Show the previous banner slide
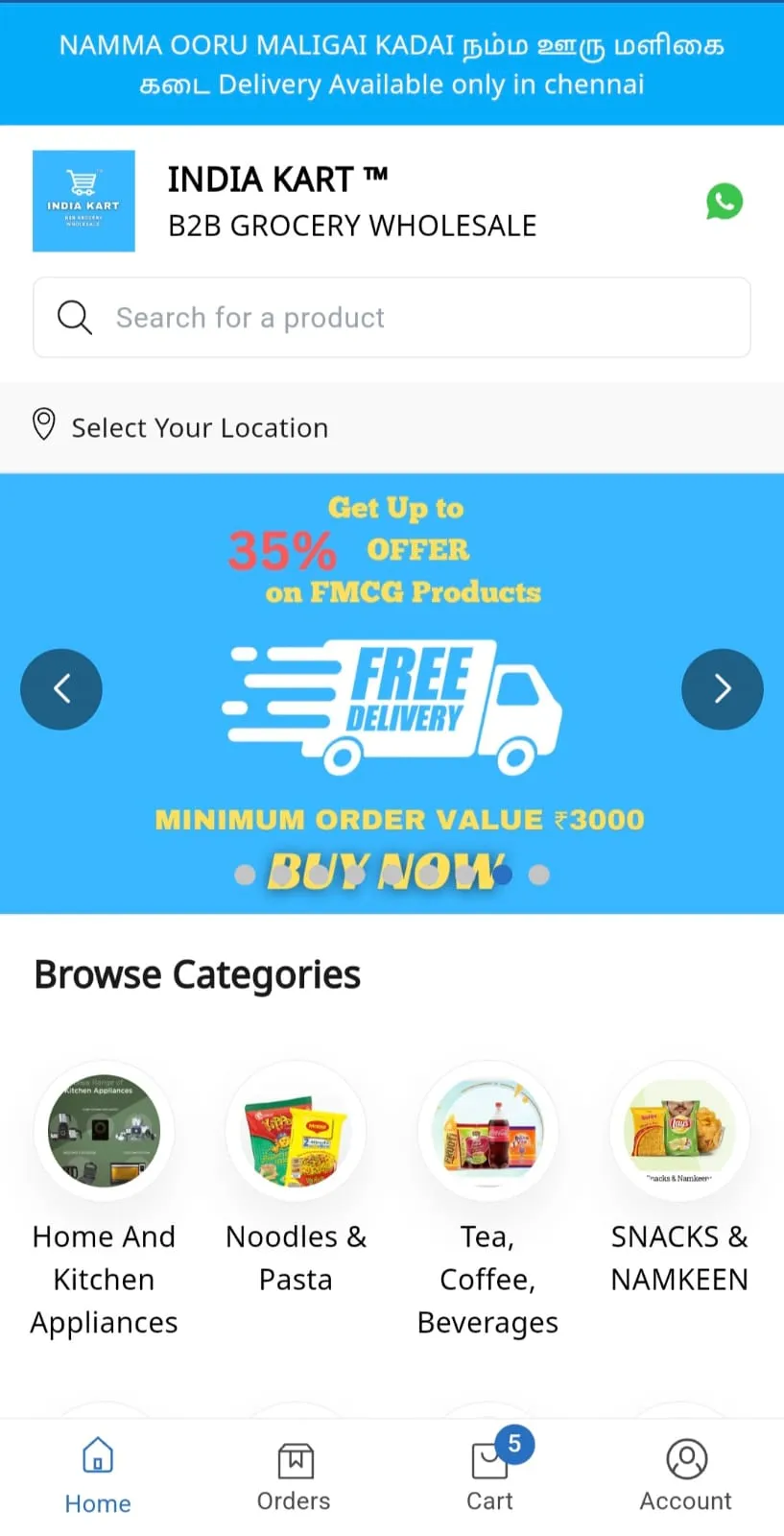The width and height of the screenshot is (784, 1536). tap(61, 688)
